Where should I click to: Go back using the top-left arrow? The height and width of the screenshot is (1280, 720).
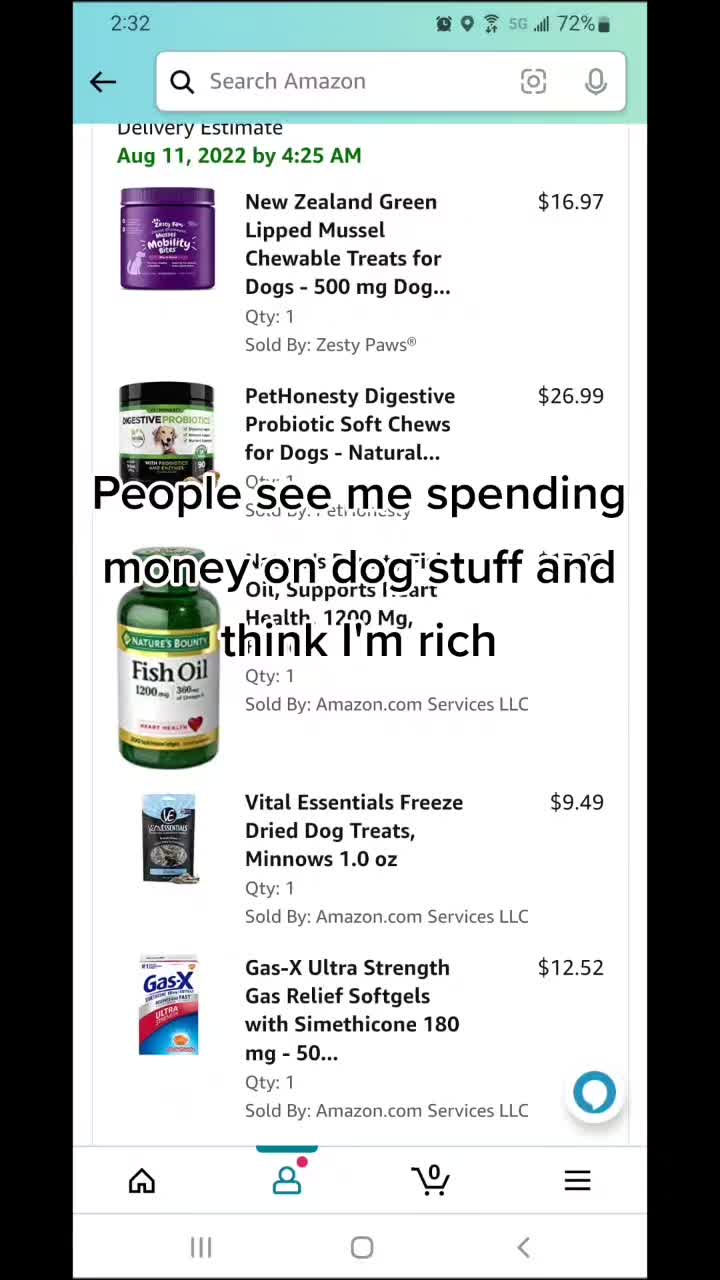point(103,82)
